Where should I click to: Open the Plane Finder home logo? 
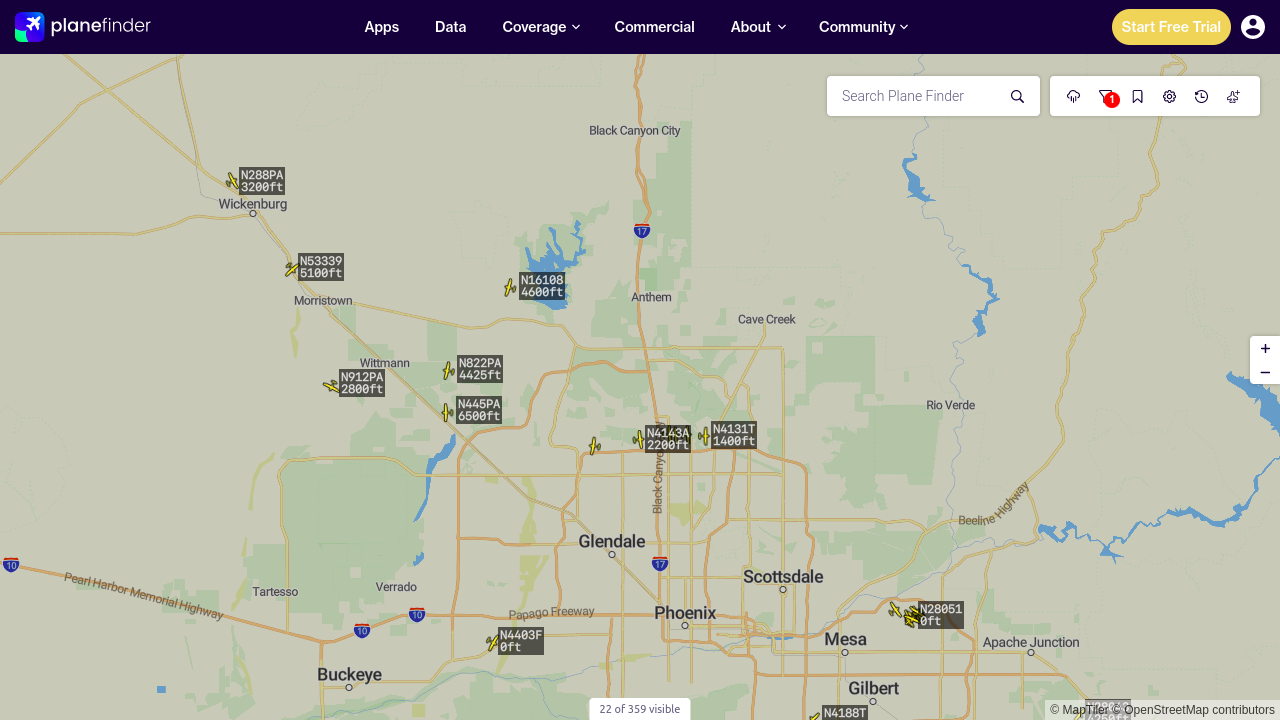point(83,27)
